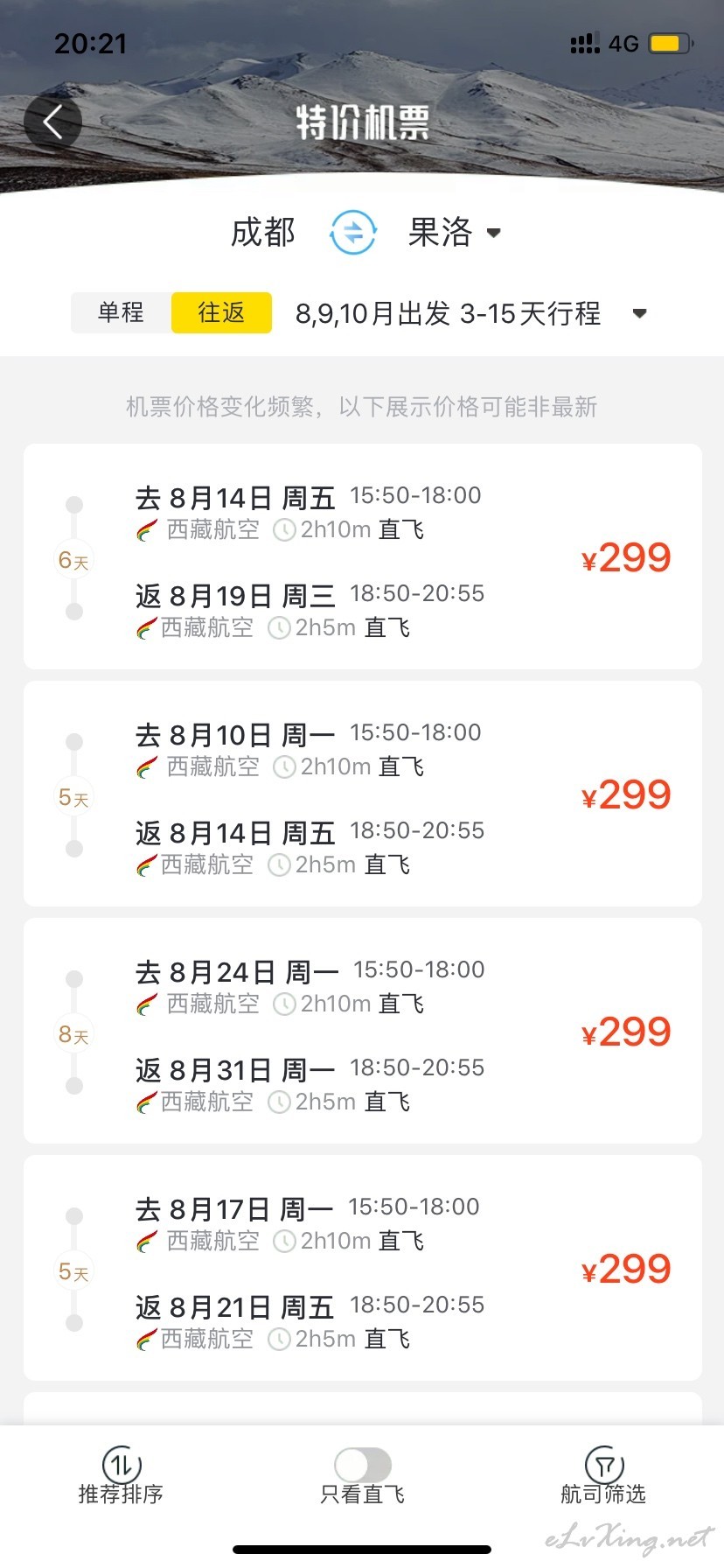Switch to 单程 one-way tab
Image resolution: width=724 pixels, height=1568 pixels.
click(121, 312)
